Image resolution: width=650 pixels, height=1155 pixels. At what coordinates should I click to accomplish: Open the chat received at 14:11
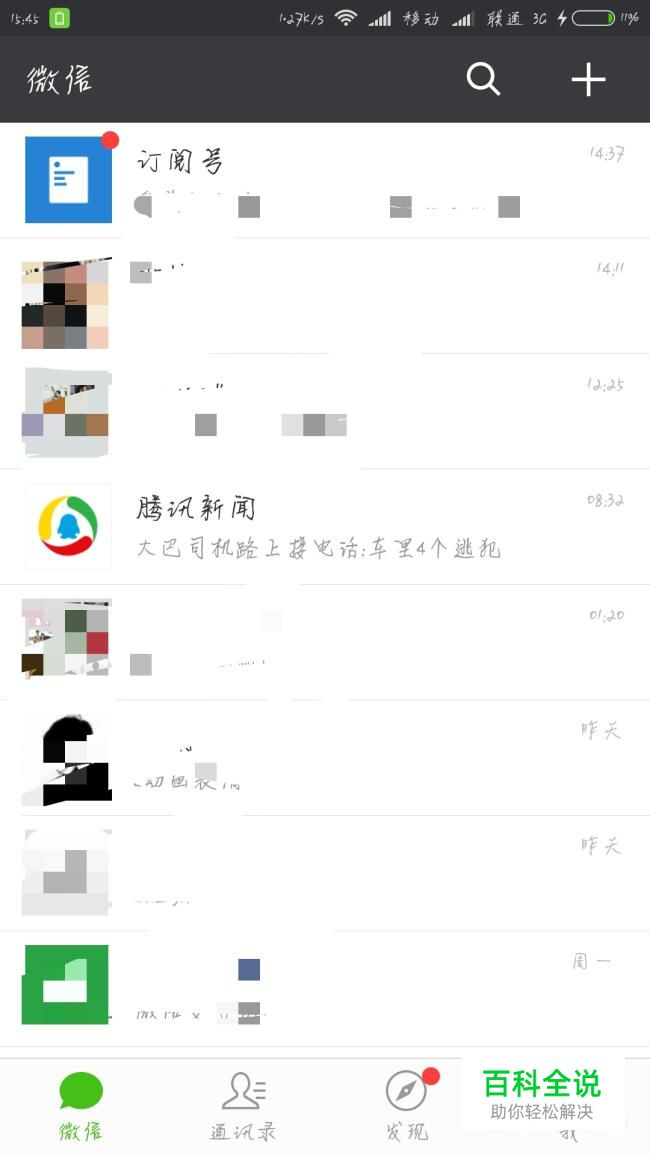[325, 296]
